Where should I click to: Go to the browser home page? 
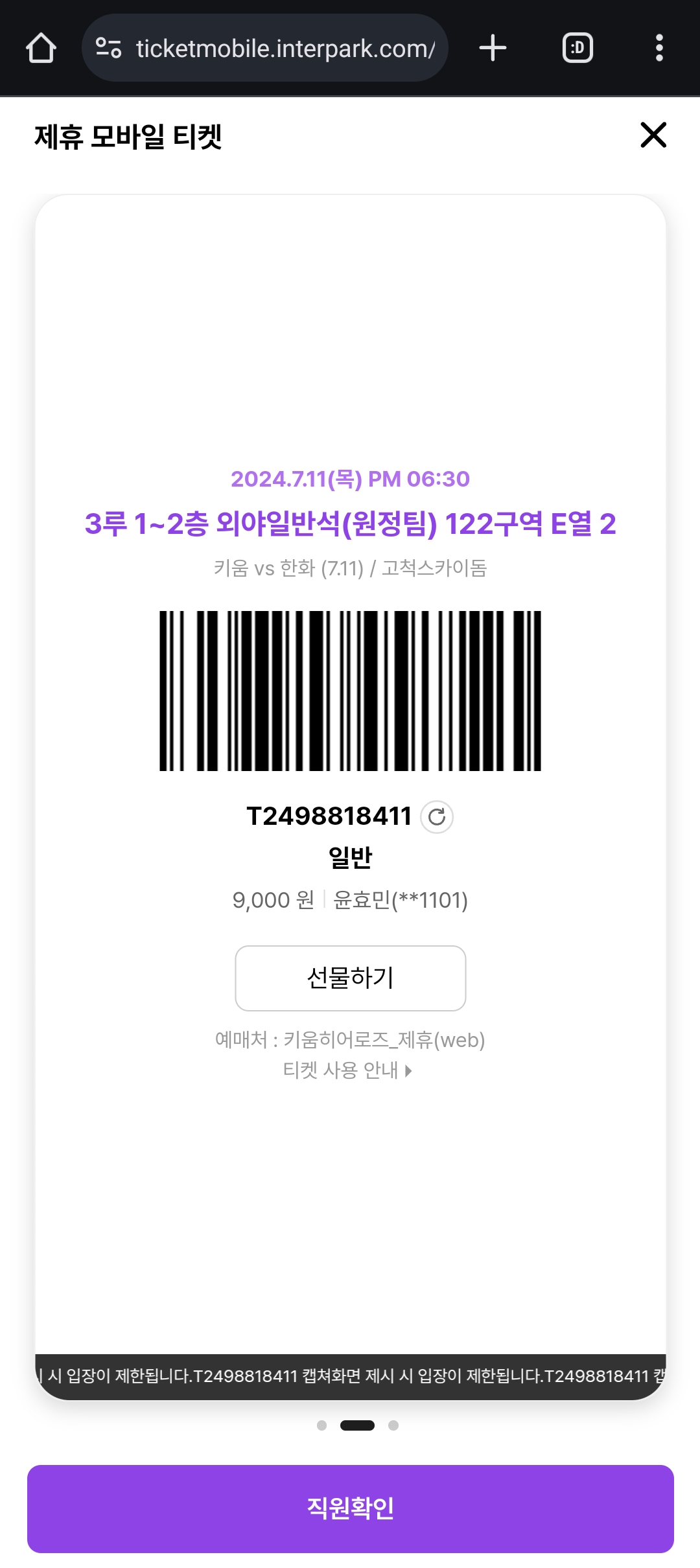click(41, 48)
